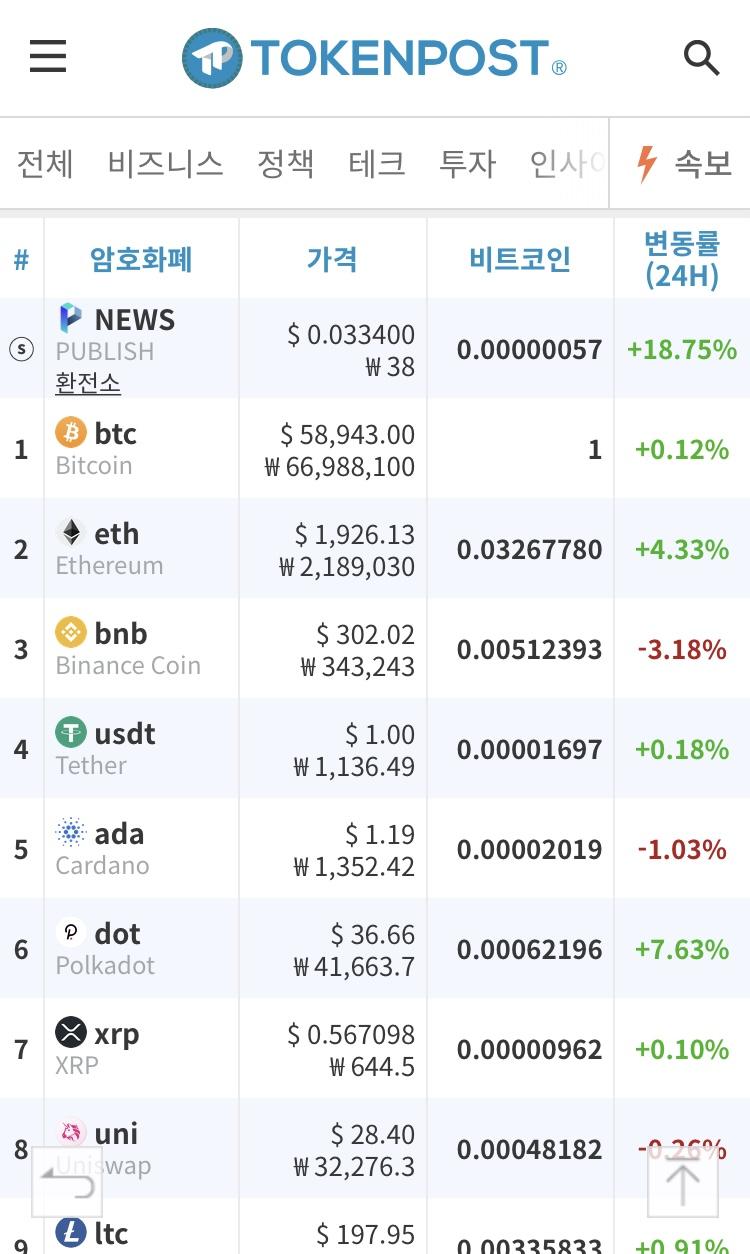Tap the 환전소 link under NEWS
Image resolution: width=750 pixels, height=1254 pixels.
click(x=88, y=383)
